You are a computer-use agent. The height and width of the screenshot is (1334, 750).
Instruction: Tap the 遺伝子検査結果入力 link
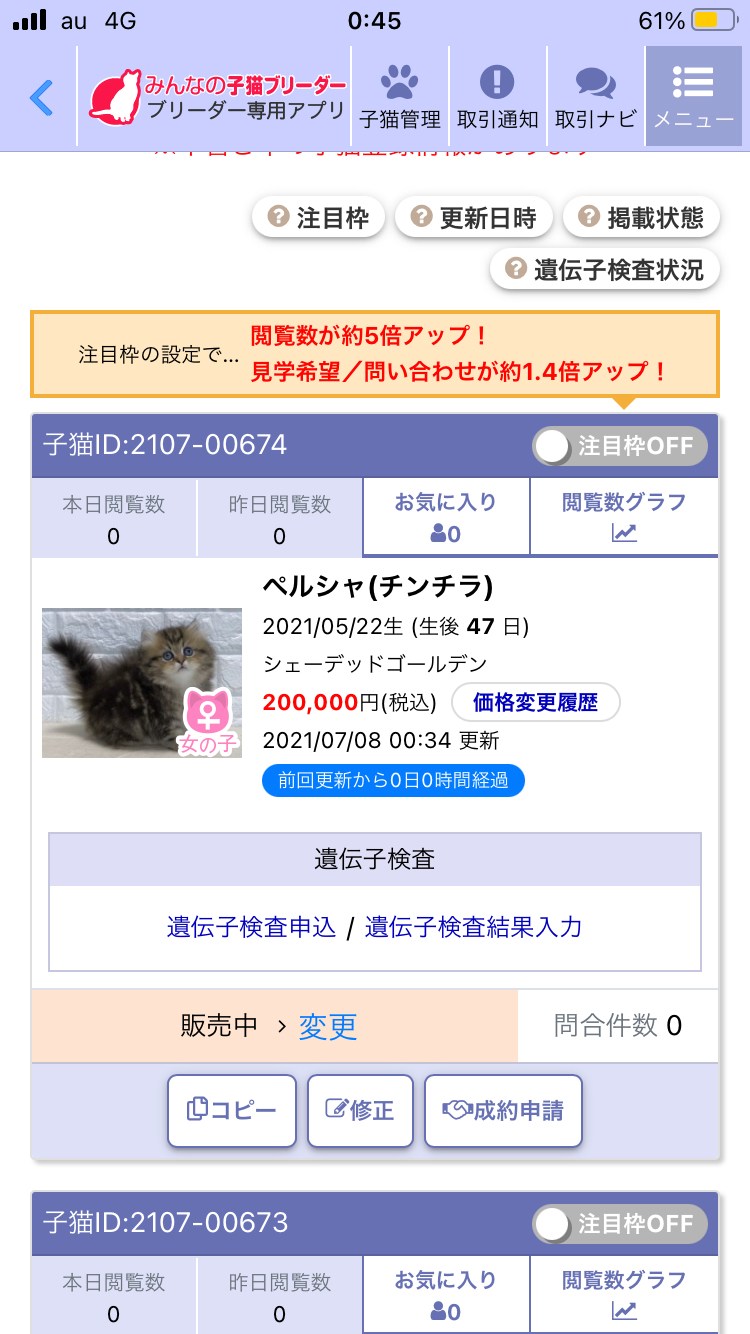pyautogui.click(x=473, y=927)
